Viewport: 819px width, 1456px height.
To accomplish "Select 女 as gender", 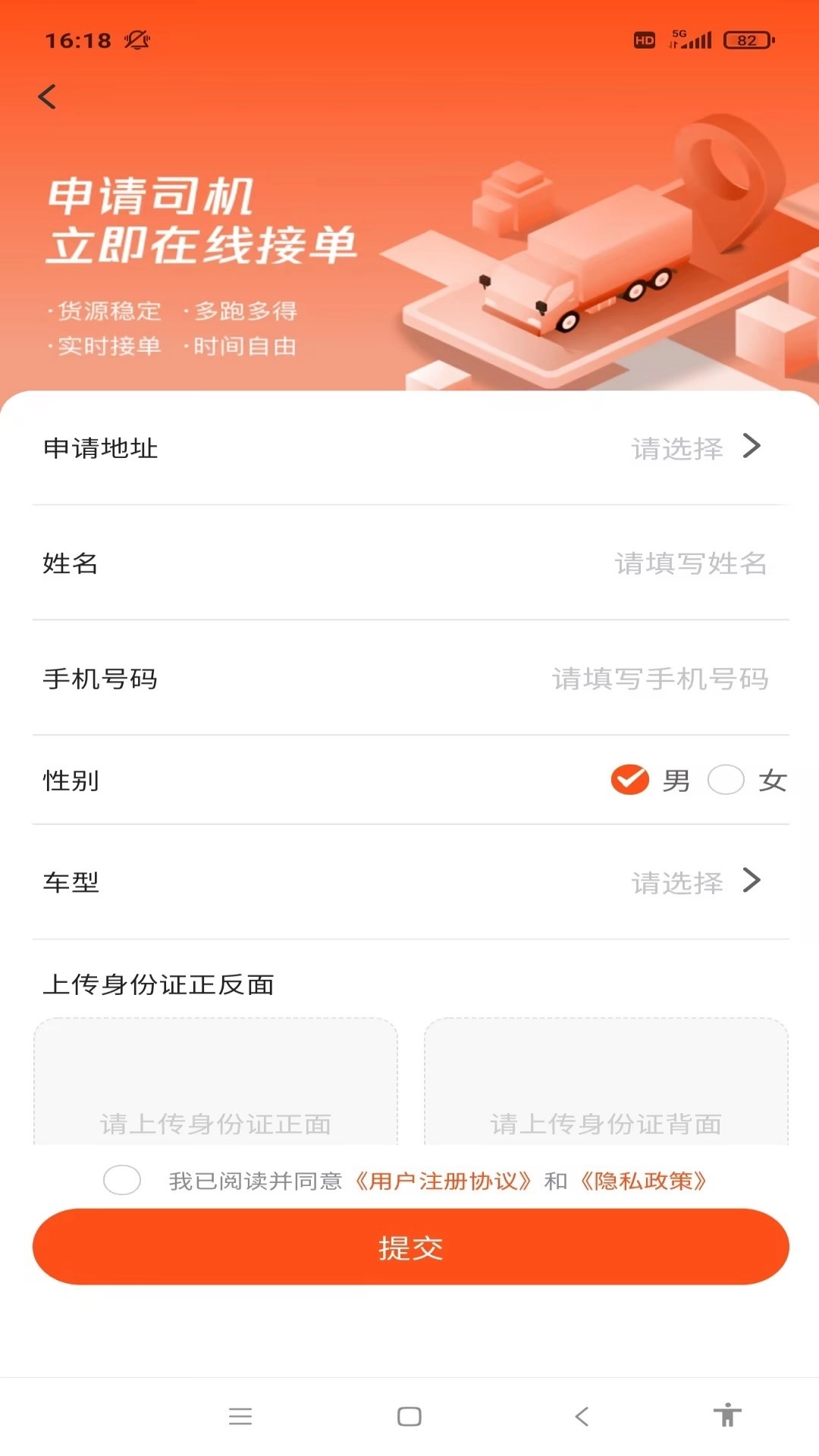I will pyautogui.click(x=726, y=780).
